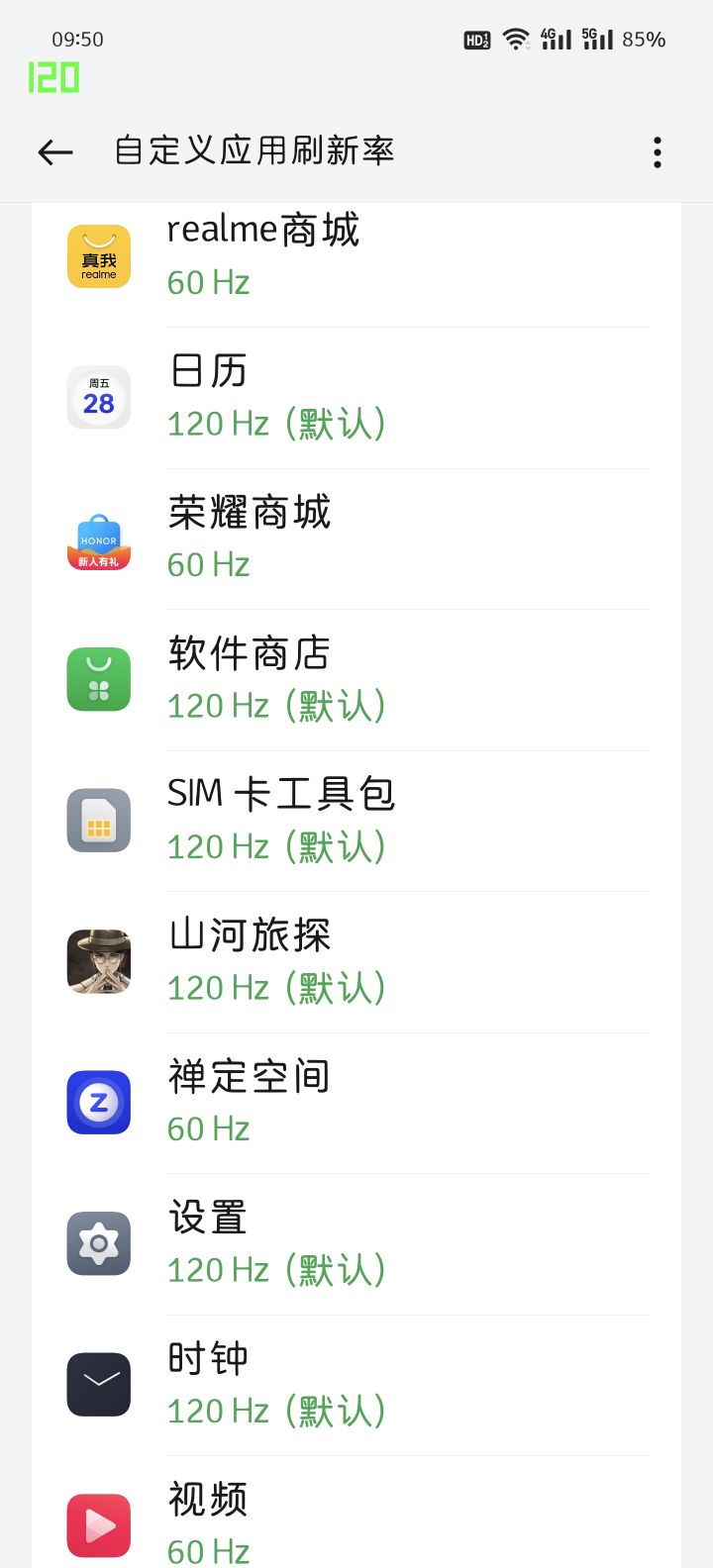Click the Wi-Fi status bar icon

click(x=517, y=39)
